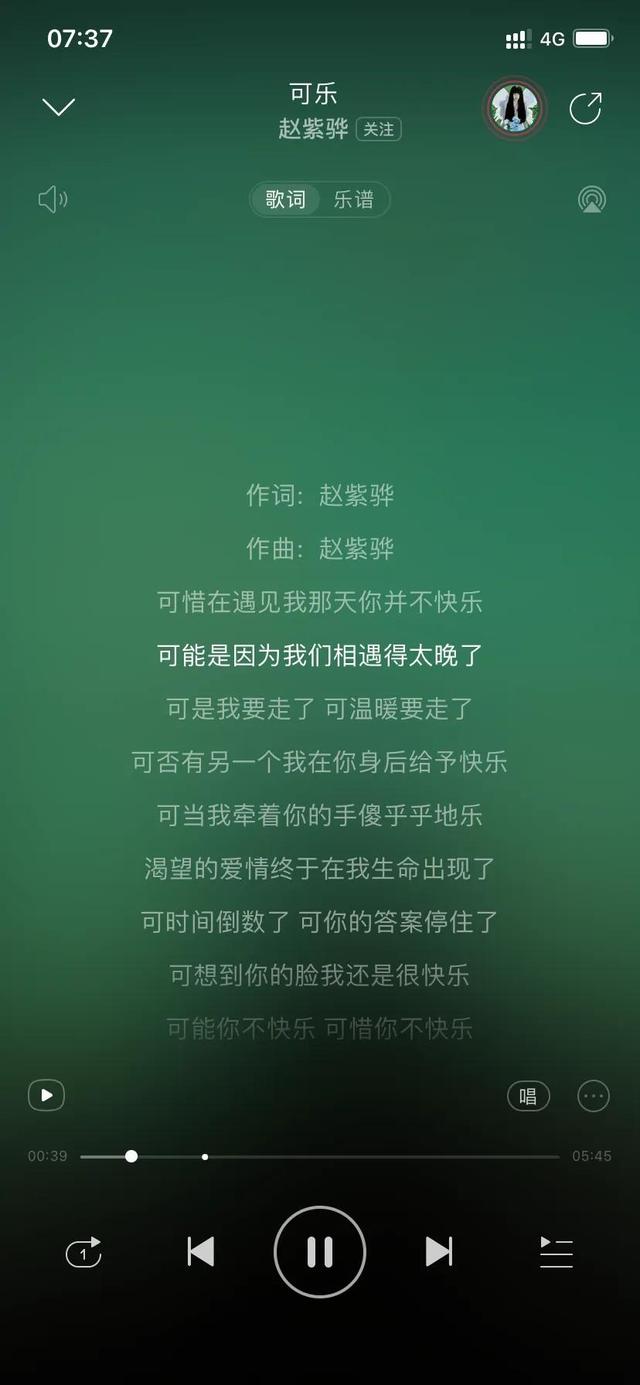Skip to the previous track

(x=201, y=1251)
